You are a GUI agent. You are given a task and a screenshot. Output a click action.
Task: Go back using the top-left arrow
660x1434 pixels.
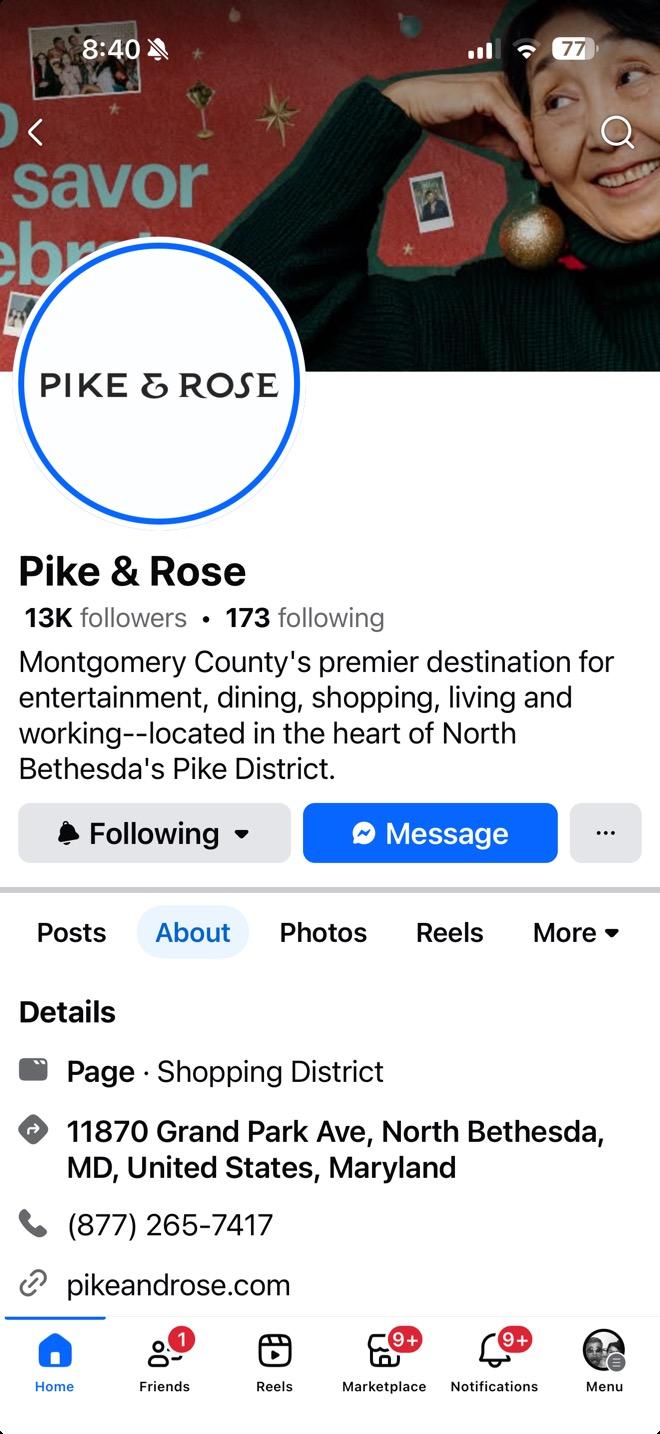pos(36,132)
